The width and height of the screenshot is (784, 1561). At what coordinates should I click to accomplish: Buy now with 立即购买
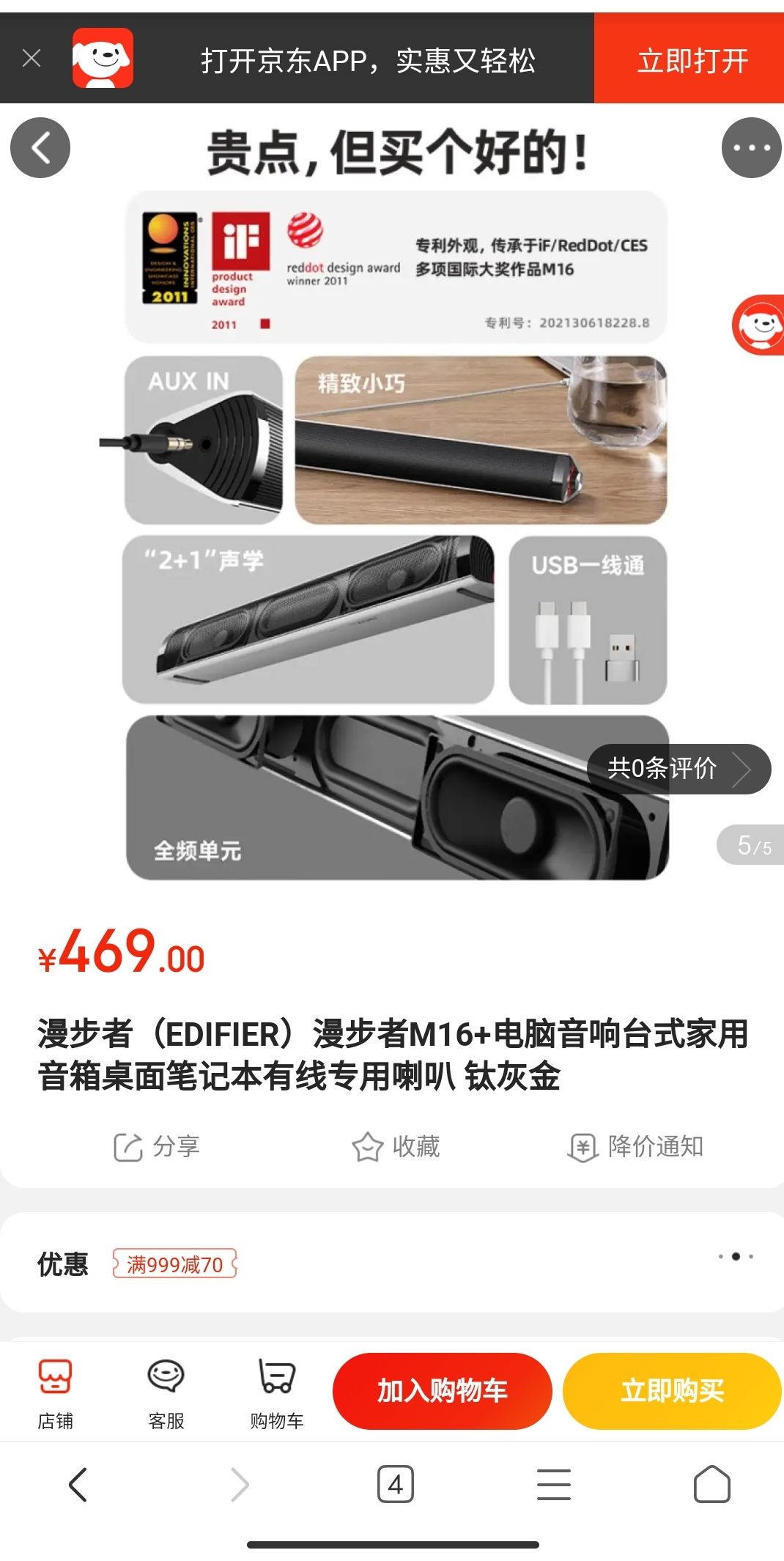(x=672, y=1390)
